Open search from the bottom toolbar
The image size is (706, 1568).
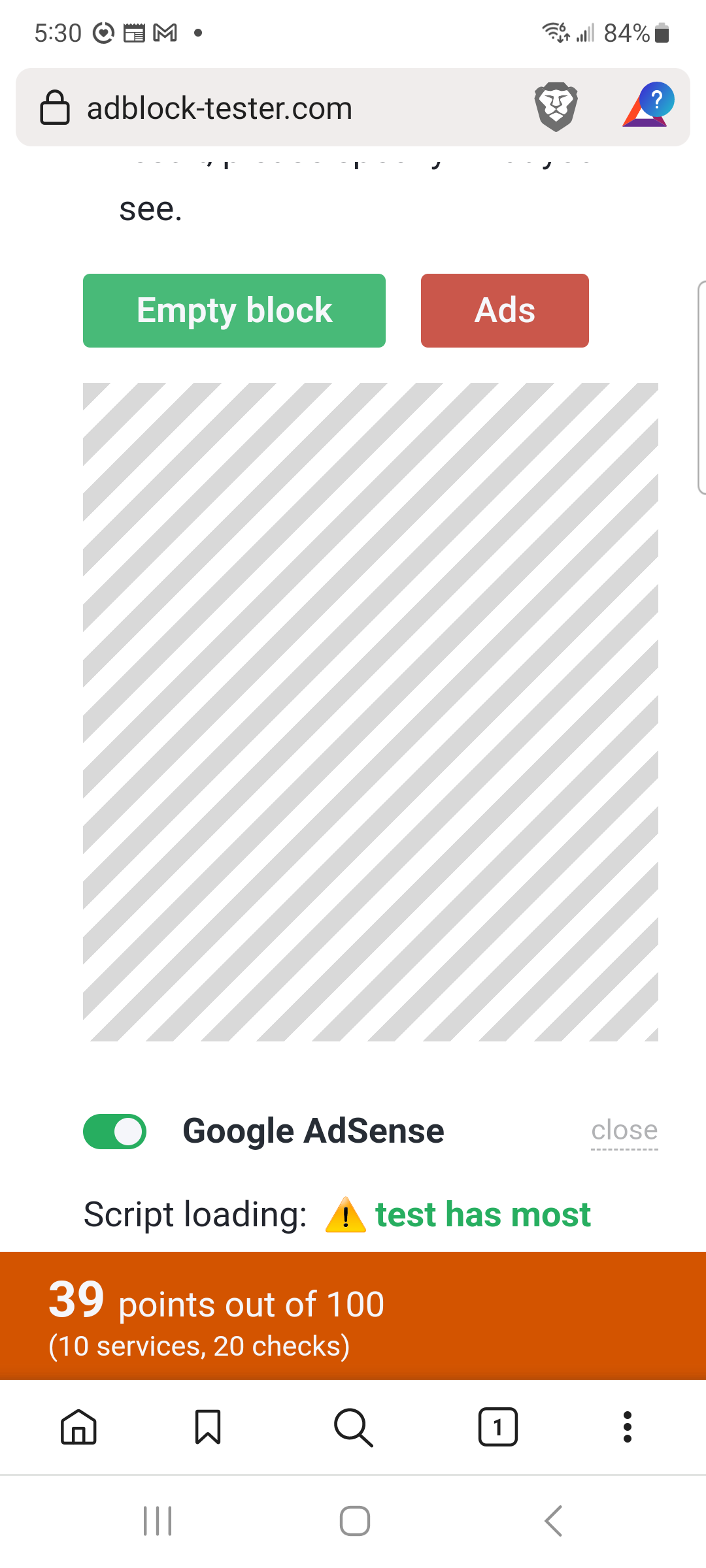[353, 1427]
